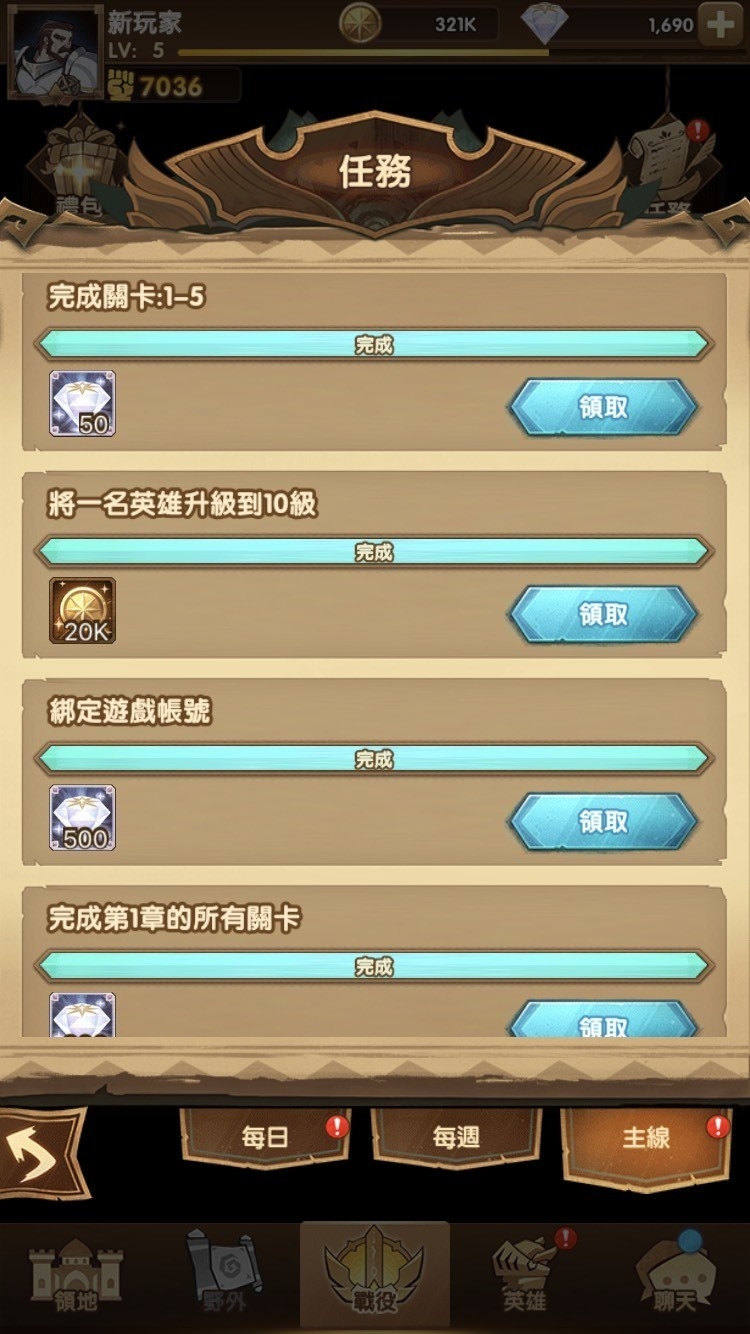
Task: Claim reward for 將一名英雄升級到10級
Action: click(603, 614)
